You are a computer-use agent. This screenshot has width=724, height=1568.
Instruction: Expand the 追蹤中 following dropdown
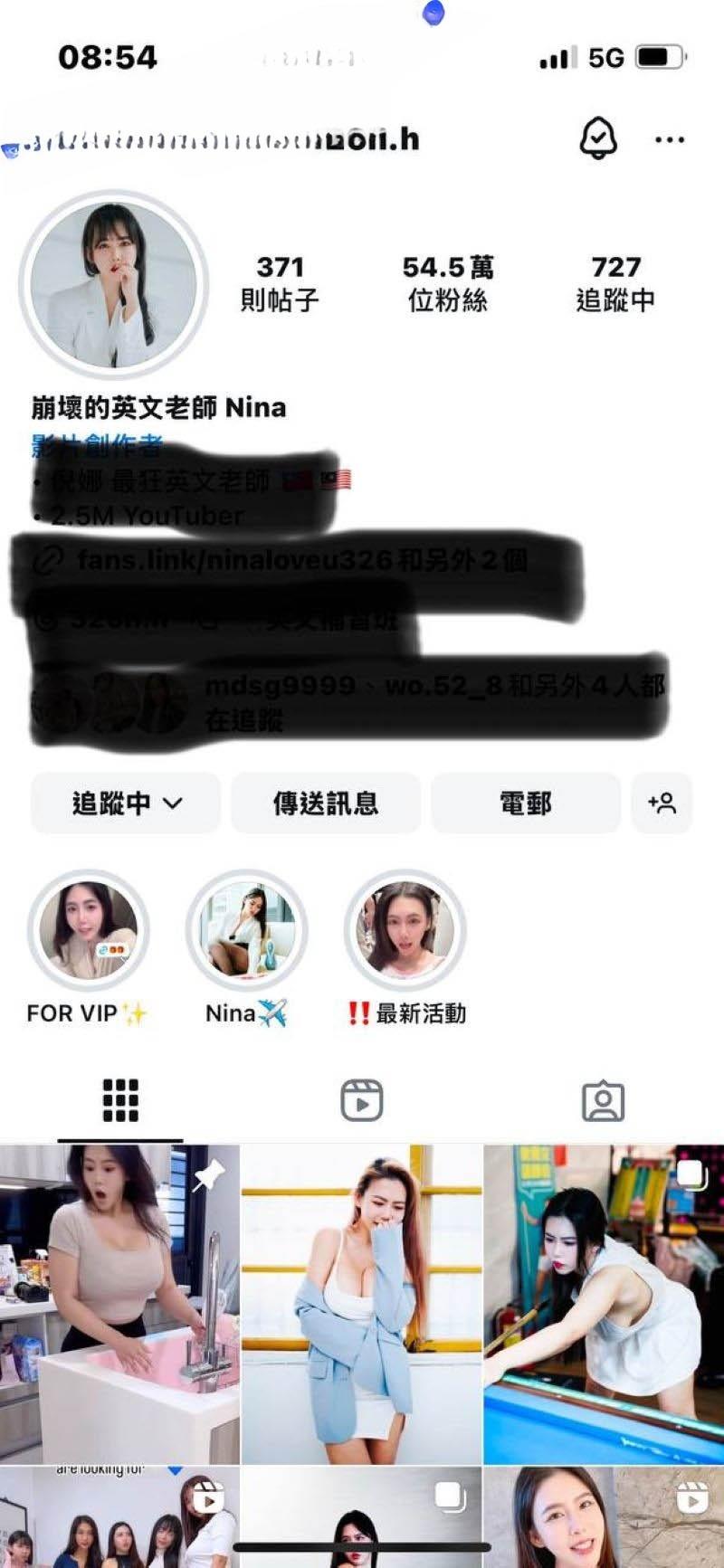(x=126, y=803)
